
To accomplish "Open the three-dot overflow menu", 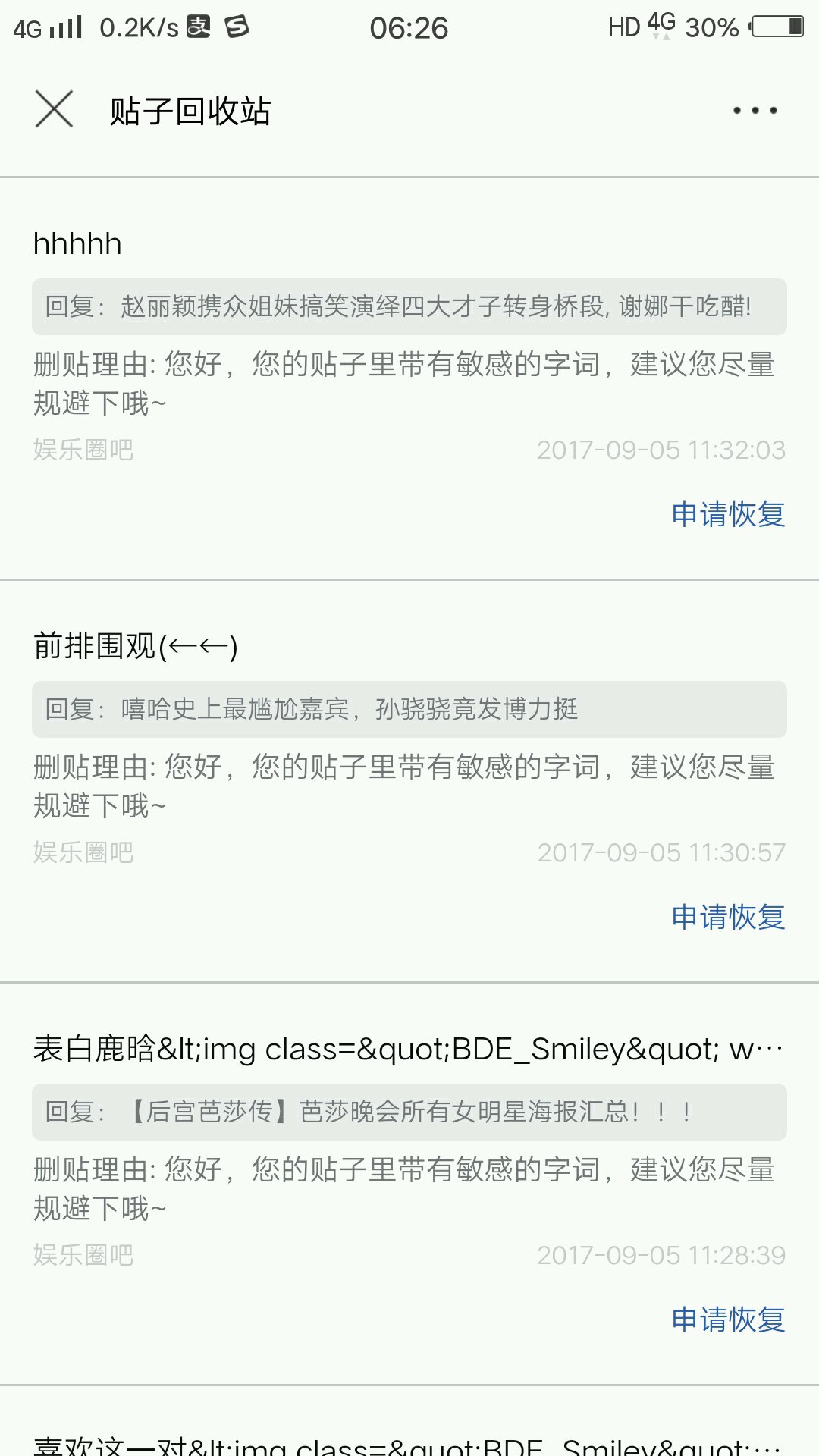I will [x=755, y=111].
